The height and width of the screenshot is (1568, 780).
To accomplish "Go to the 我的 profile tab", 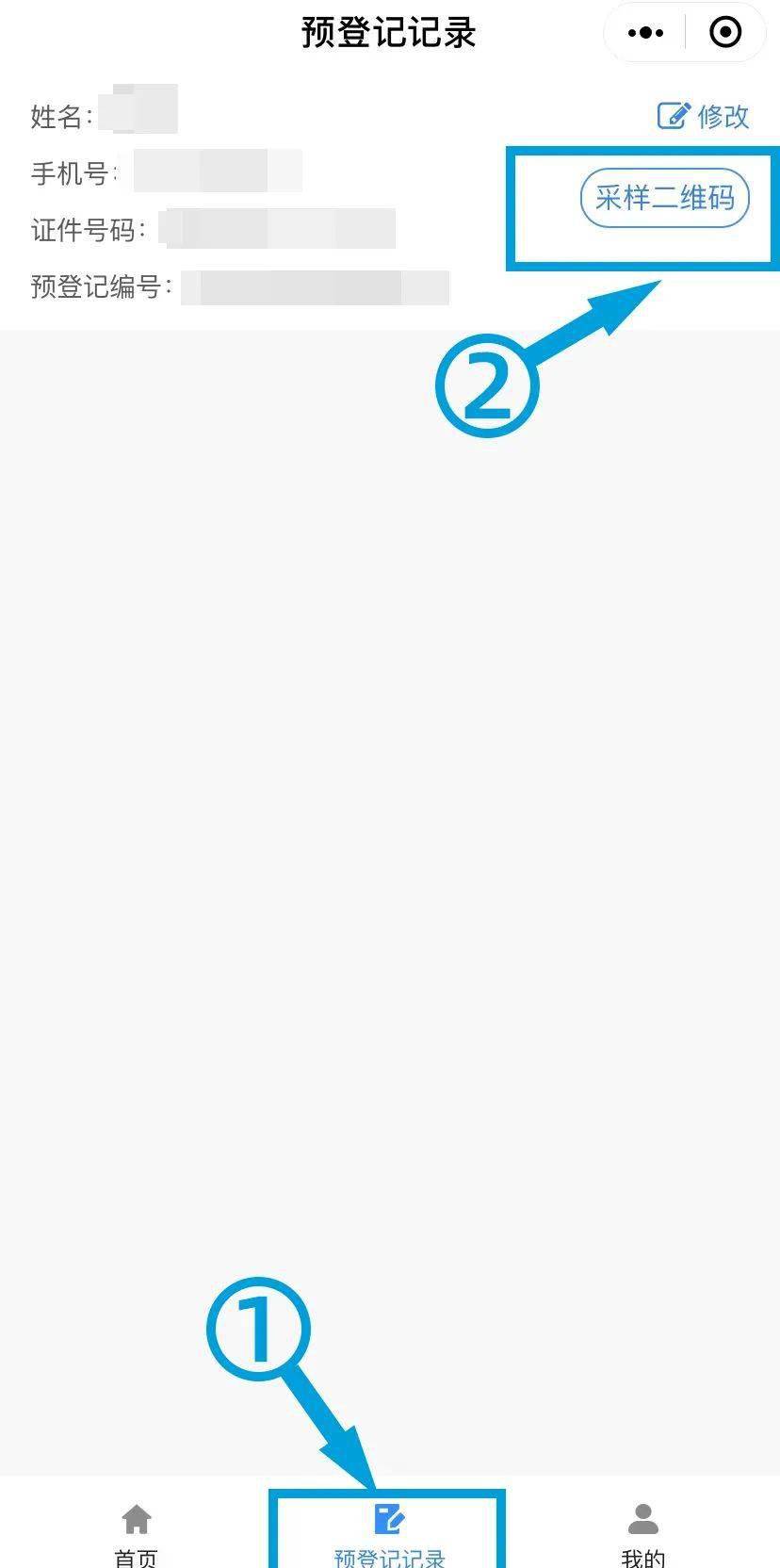I will click(x=643, y=1534).
